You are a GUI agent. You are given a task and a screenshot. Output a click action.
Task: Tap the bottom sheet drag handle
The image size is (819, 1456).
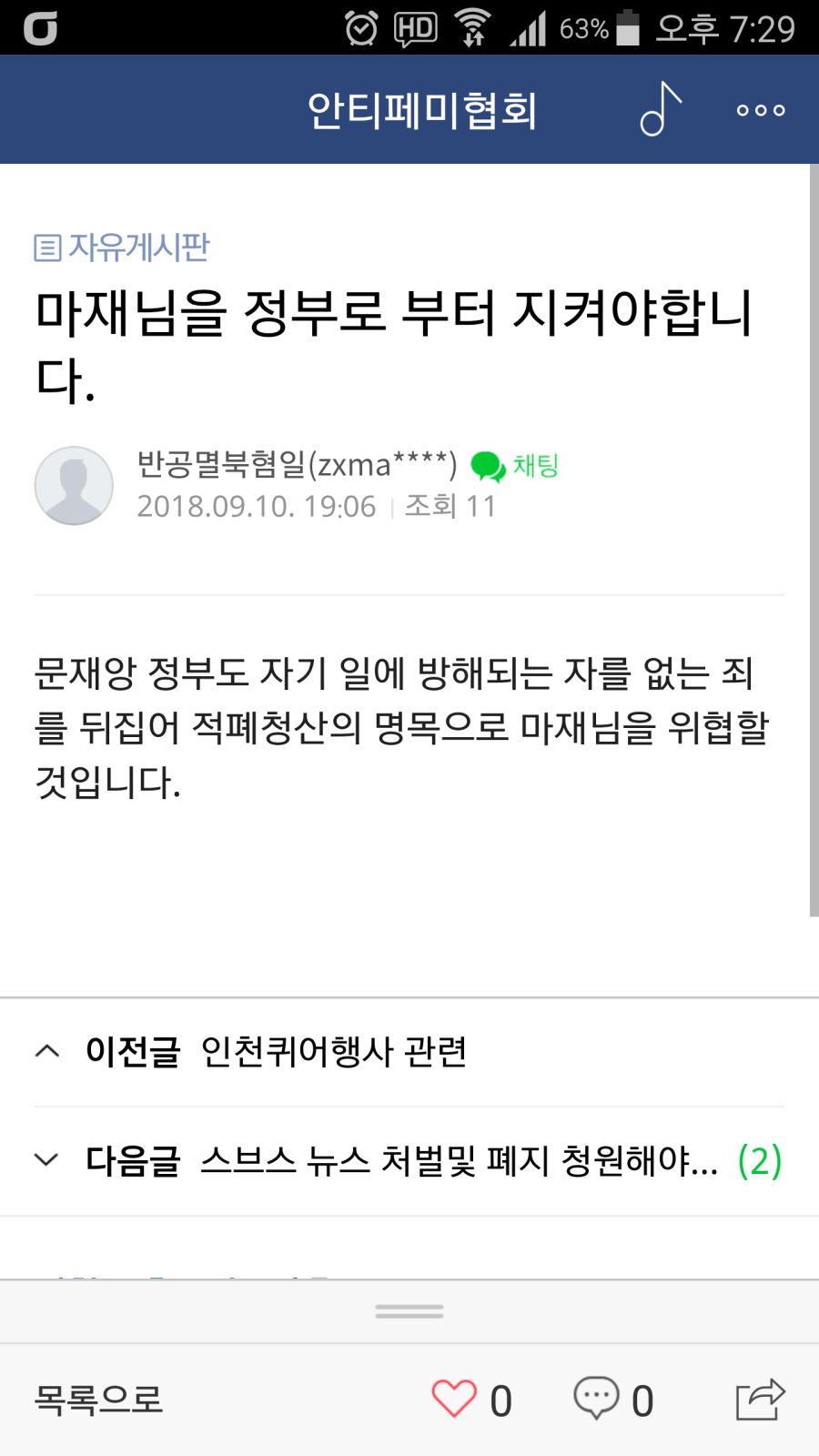click(409, 1310)
